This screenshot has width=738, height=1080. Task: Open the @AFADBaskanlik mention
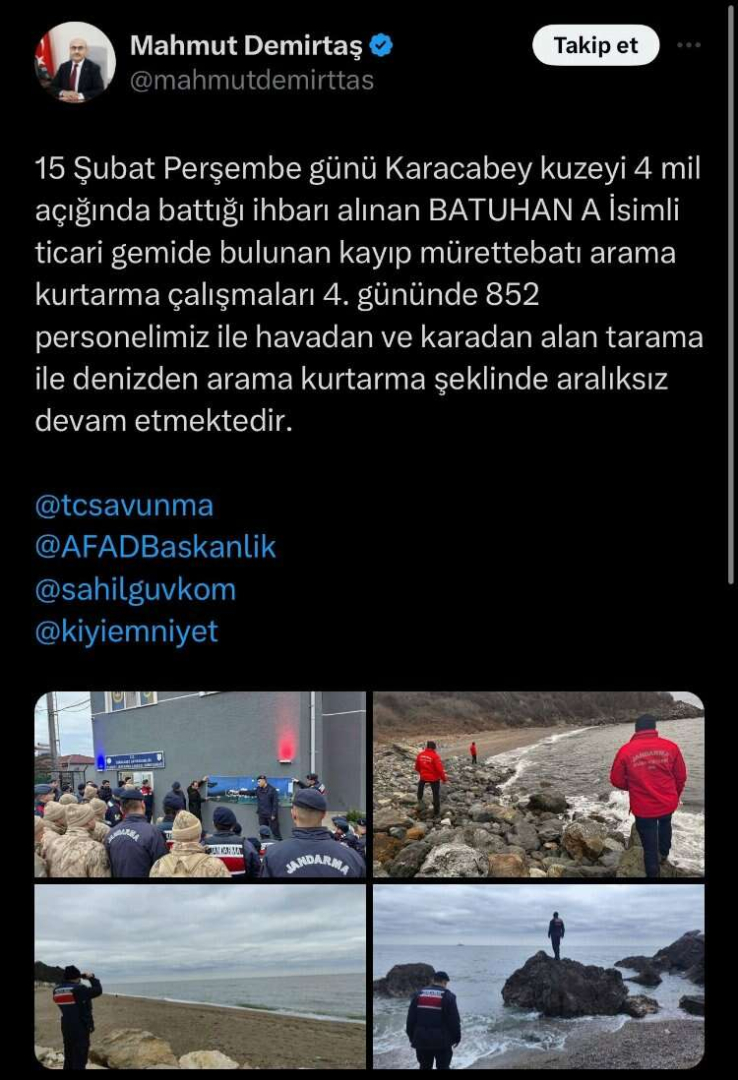pos(155,547)
